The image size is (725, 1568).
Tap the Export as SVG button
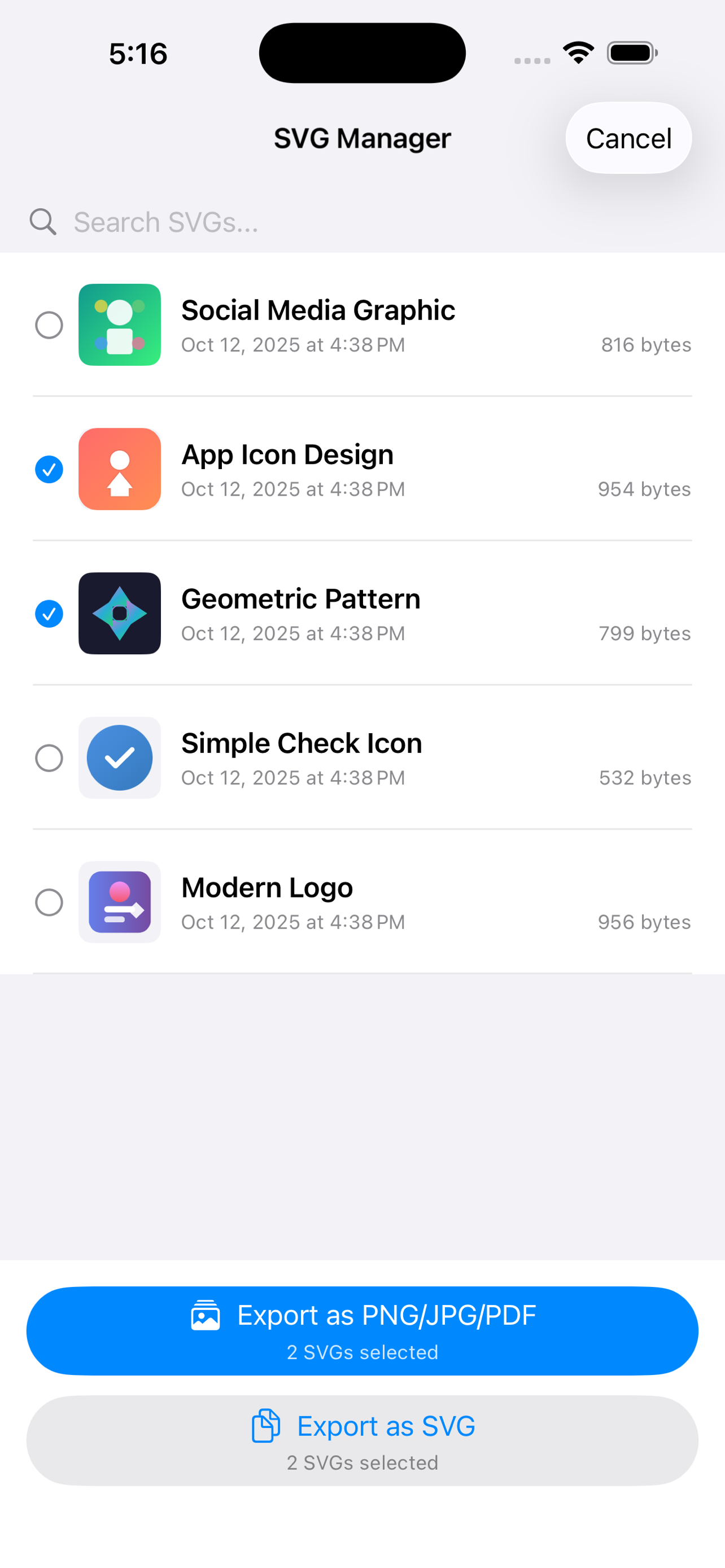[362, 1439]
